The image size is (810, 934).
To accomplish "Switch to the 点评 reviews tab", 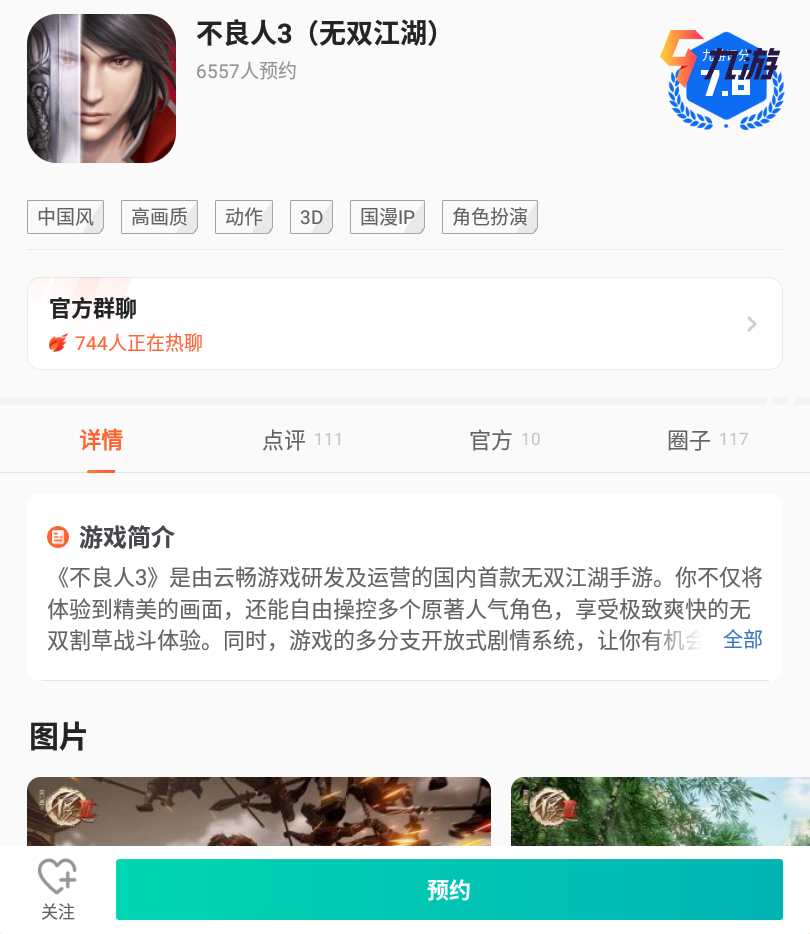I will point(302,440).
